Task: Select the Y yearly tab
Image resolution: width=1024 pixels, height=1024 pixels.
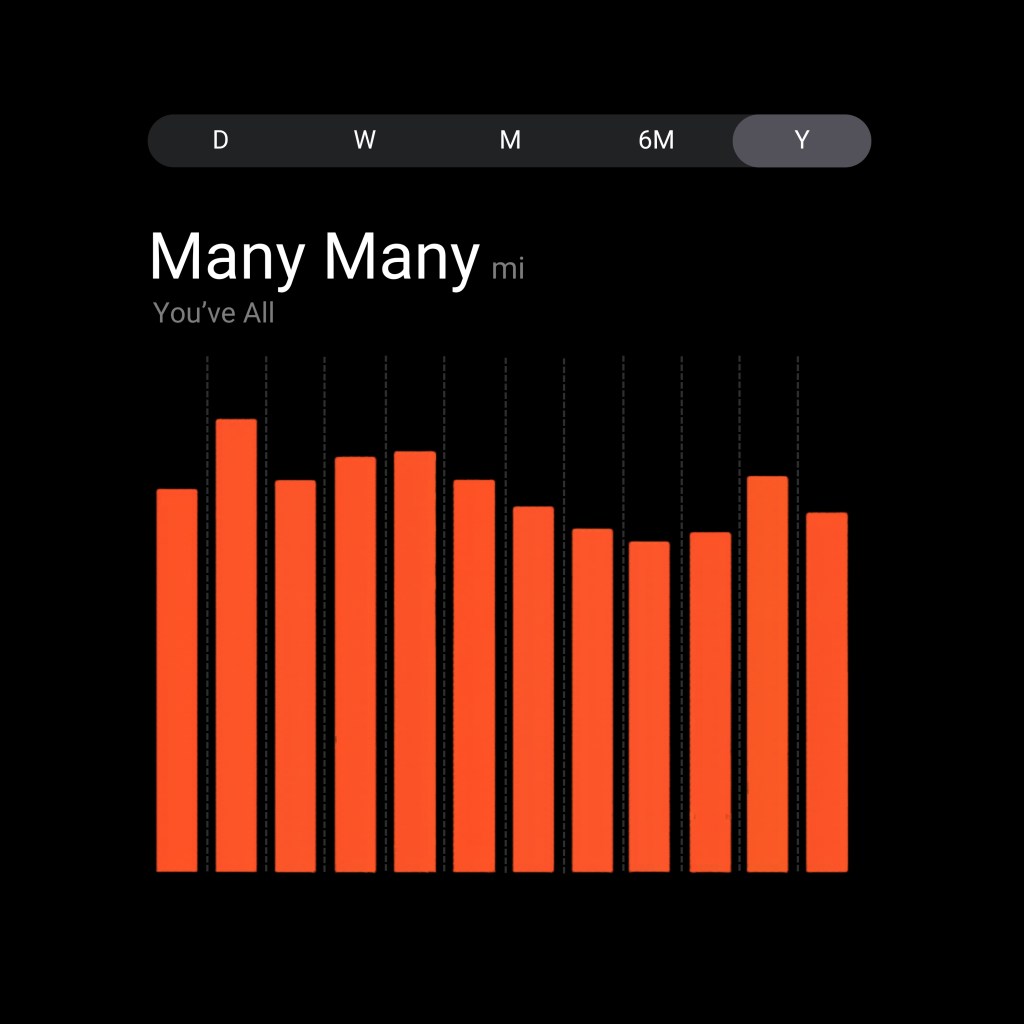Action: tap(801, 141)
